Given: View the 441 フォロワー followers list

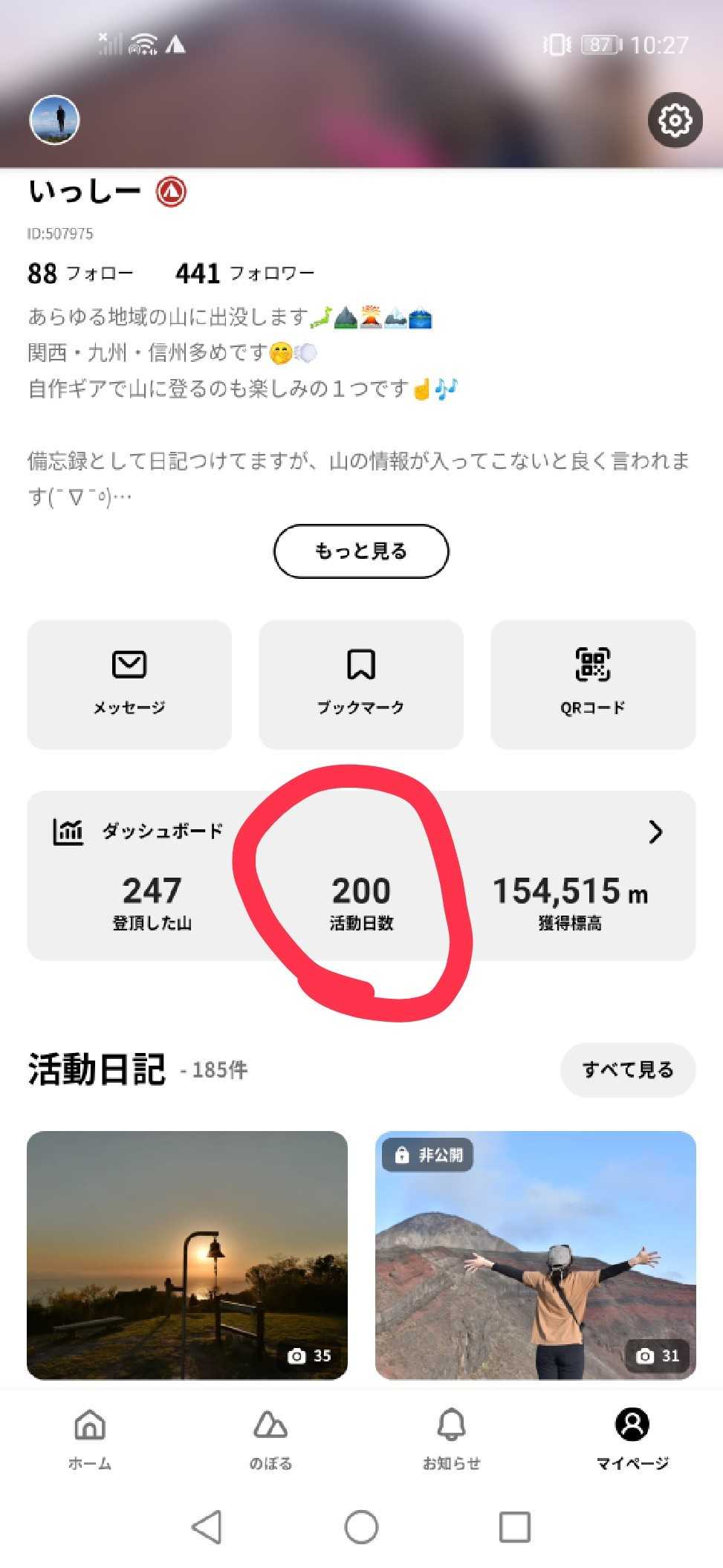Looking at the screenshot, I should click(x=244, y=273).
